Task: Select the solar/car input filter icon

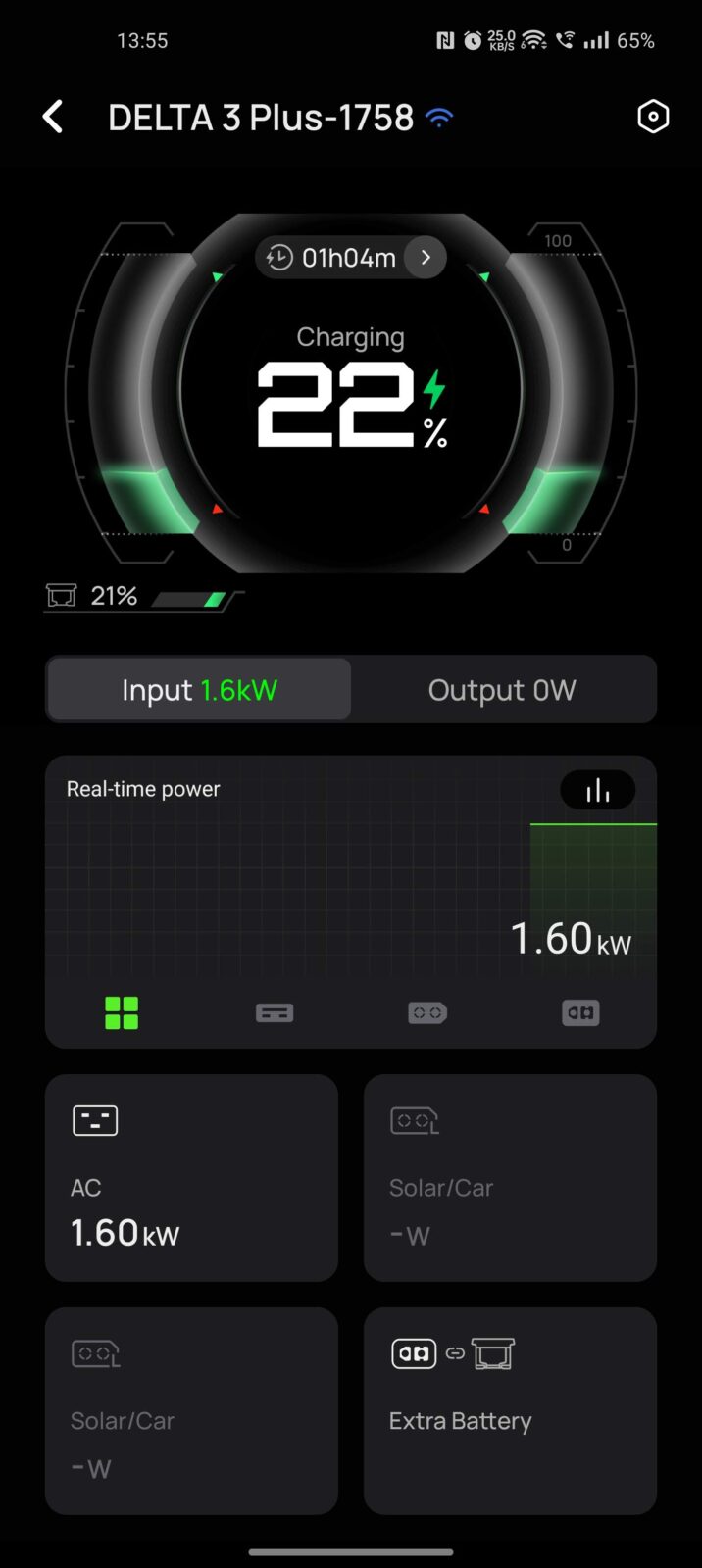Action: (x=427, y=1012)
